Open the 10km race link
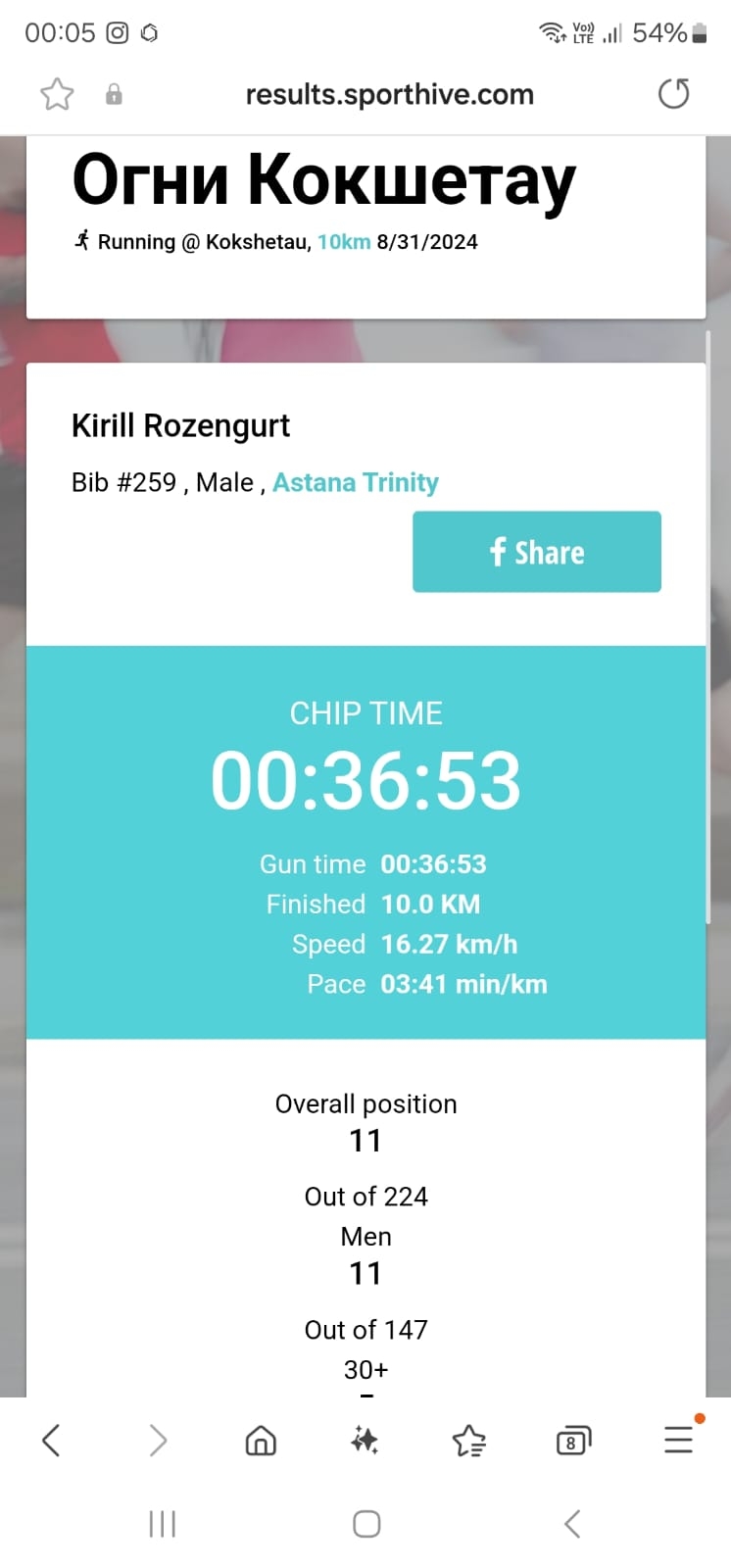731x1568 pixels. tap(344, 242)
